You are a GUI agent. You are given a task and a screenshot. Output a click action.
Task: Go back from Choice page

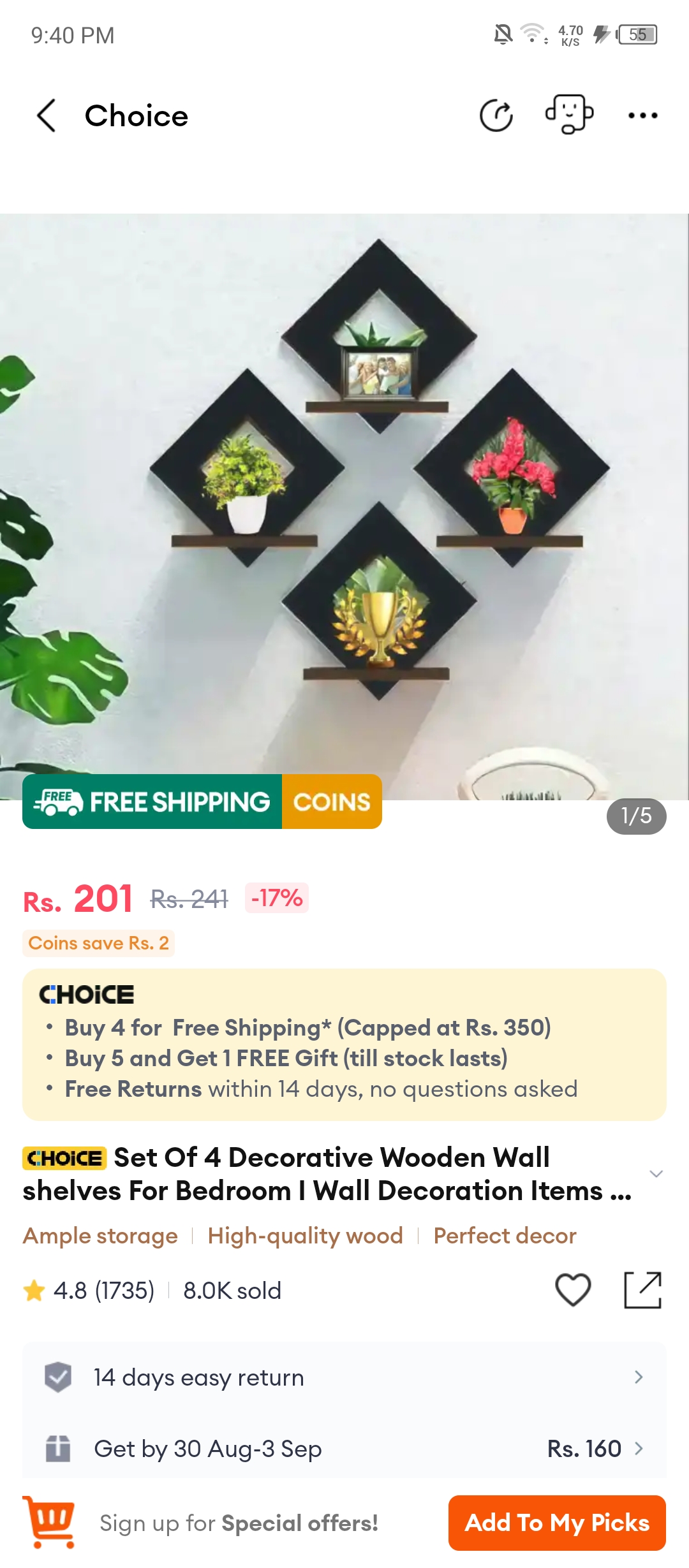tap(47, 115)
